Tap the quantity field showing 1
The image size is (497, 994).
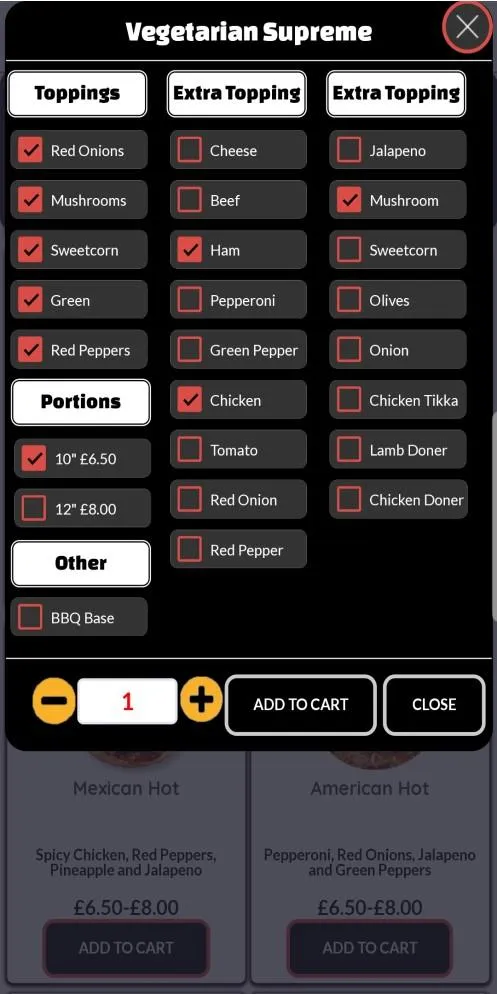(127, 701)
